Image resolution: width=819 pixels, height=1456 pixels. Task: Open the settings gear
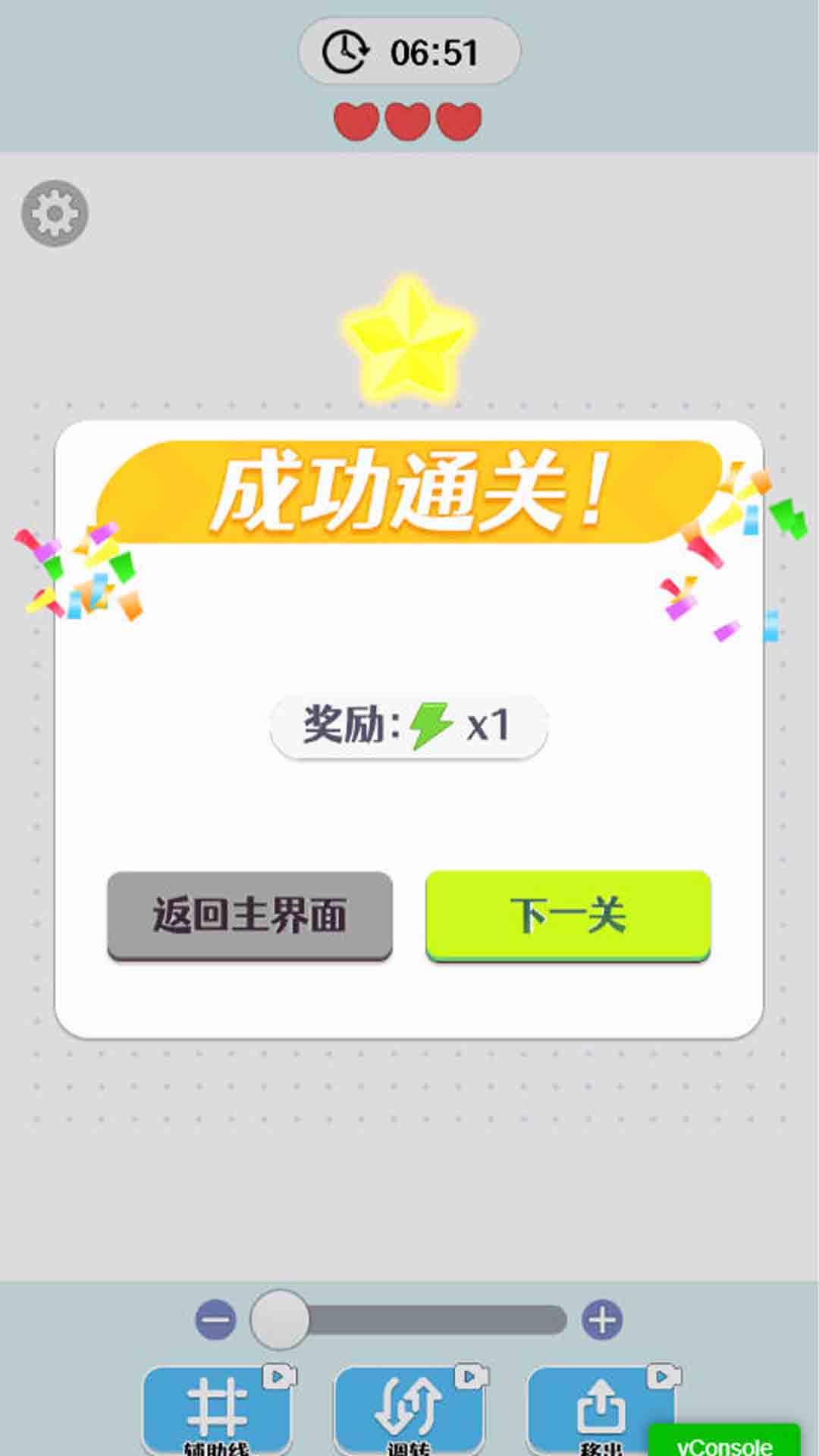[x=55, y=213]
